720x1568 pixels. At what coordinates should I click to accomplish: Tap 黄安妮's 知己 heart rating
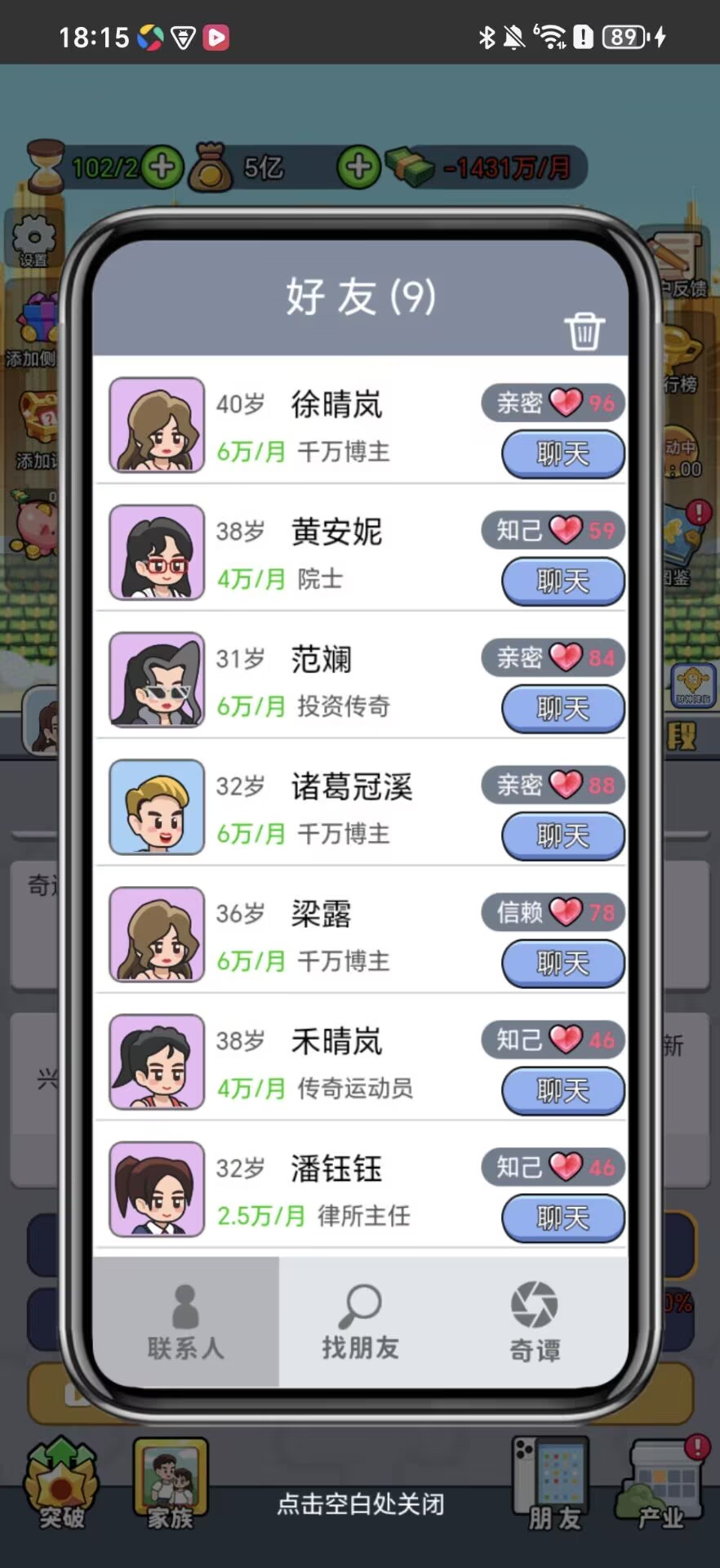pyautogui.click(x=553, y=530)
